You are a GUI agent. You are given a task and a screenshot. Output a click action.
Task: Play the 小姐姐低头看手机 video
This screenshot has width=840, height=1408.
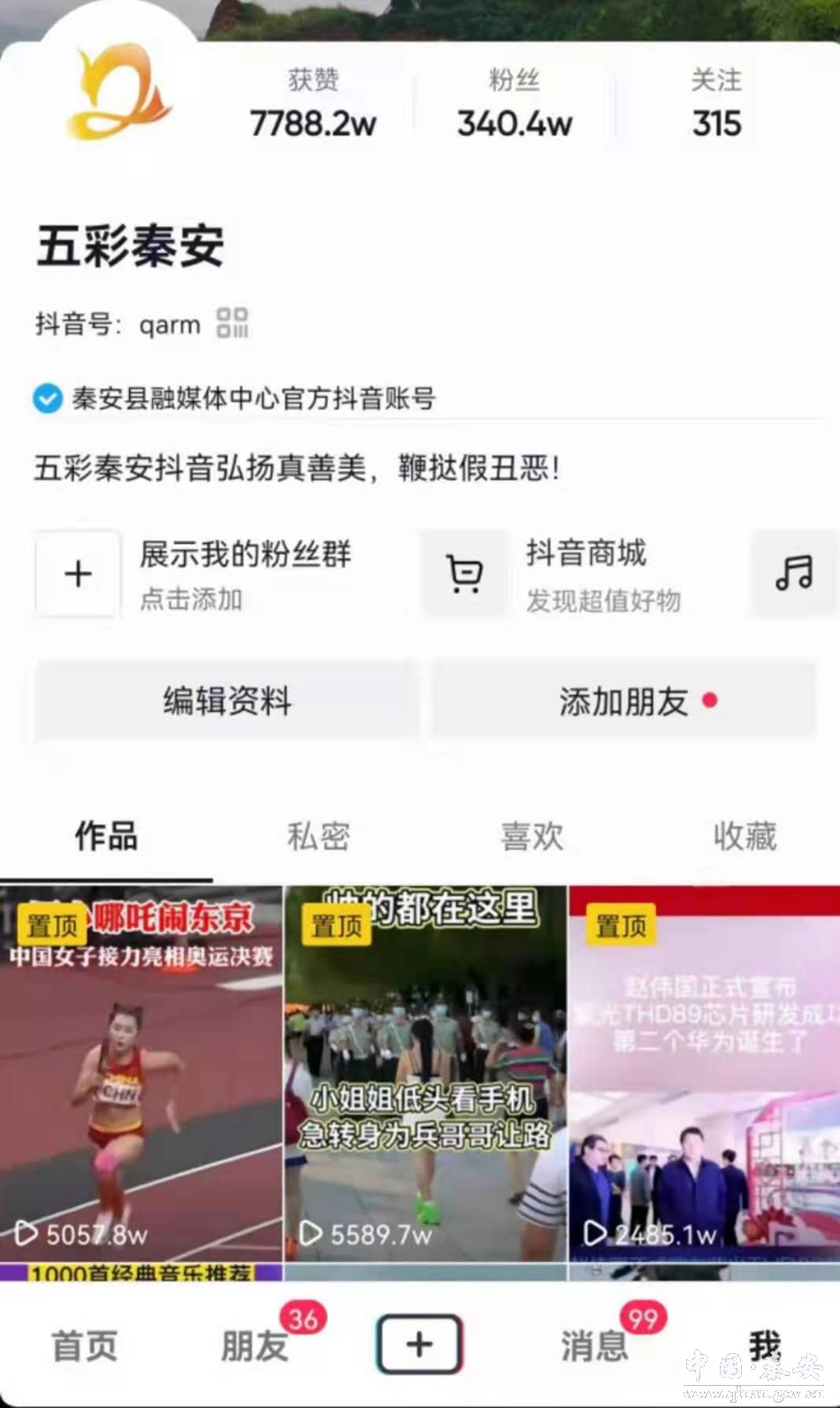[424, 1075]
